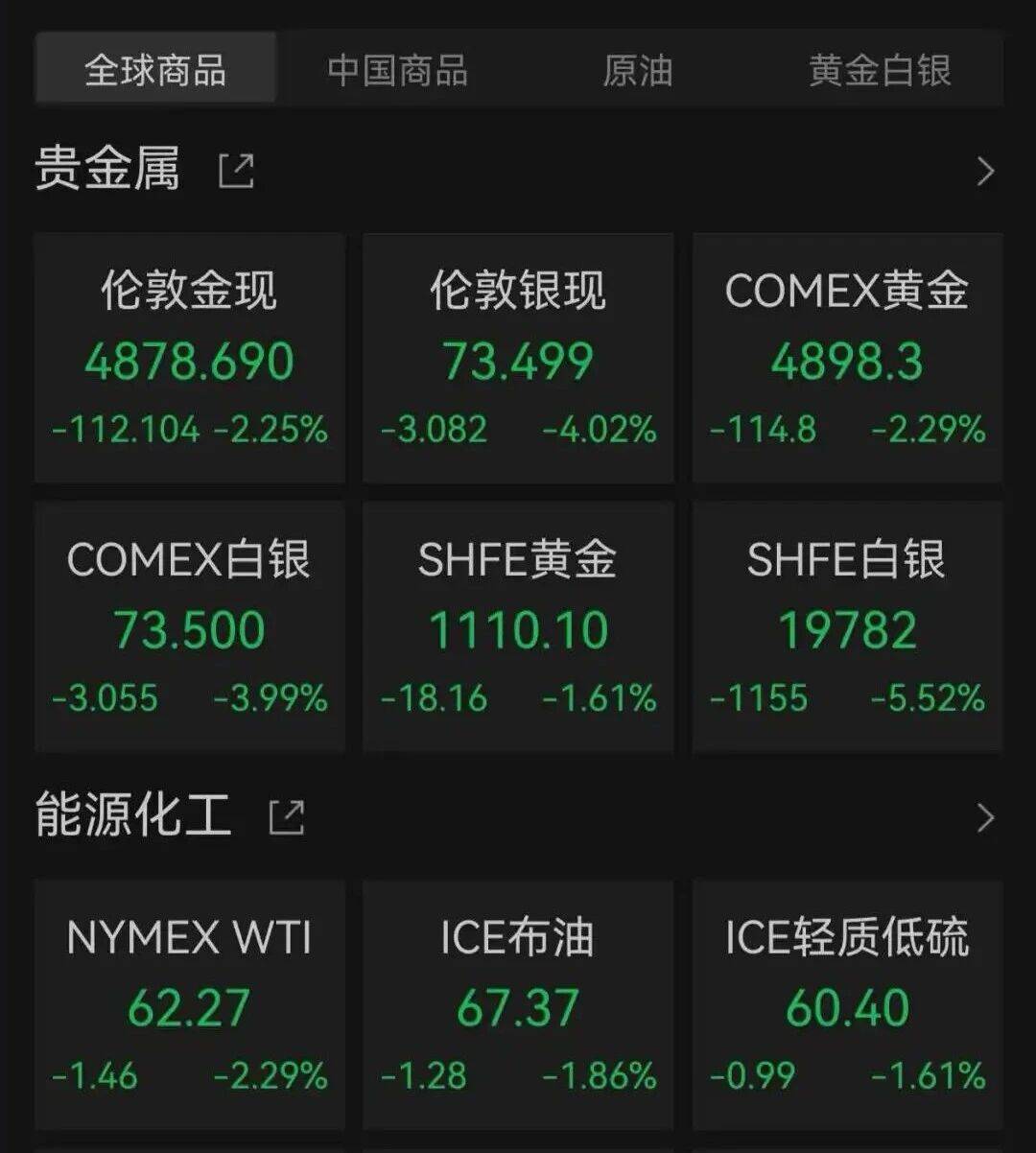Click the right arrow chevron beside 贵金属
Screen dimensions: 1036x1153
985,171
